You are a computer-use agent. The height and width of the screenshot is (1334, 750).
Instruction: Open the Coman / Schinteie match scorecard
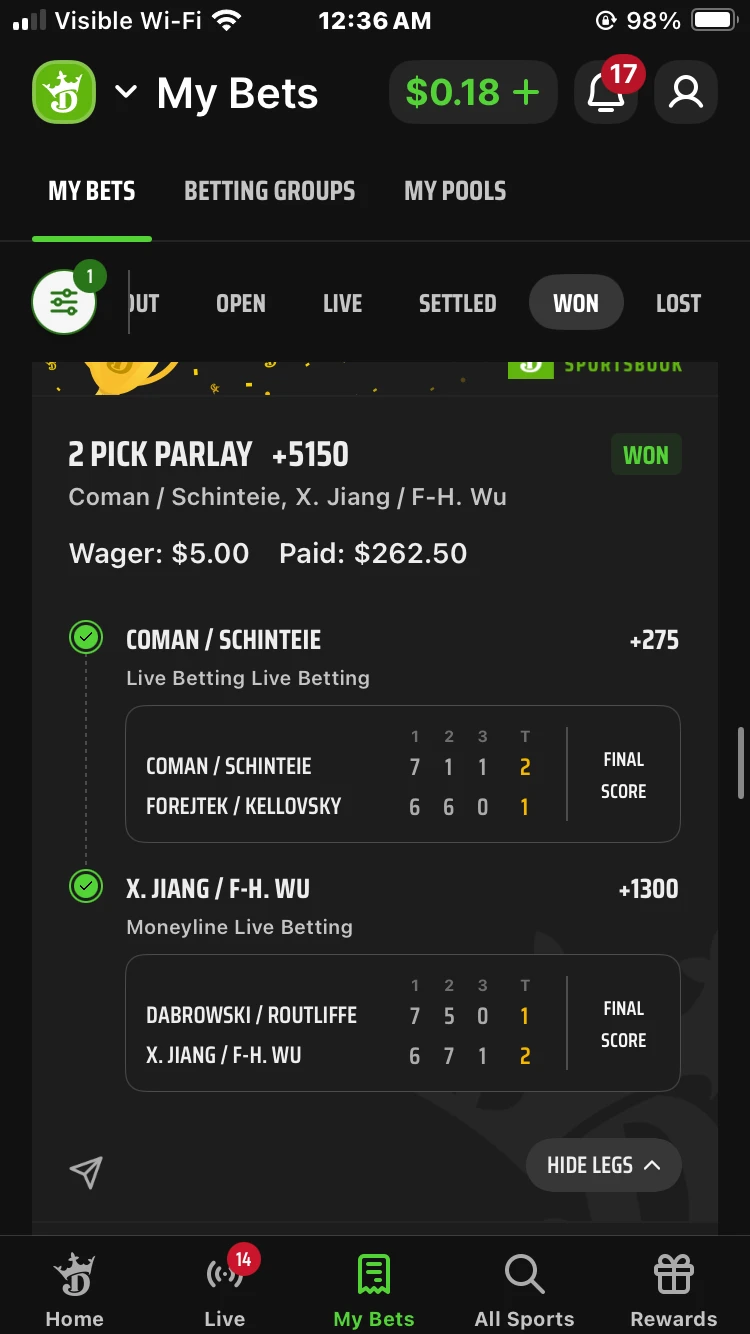click(x=403, y=775)
